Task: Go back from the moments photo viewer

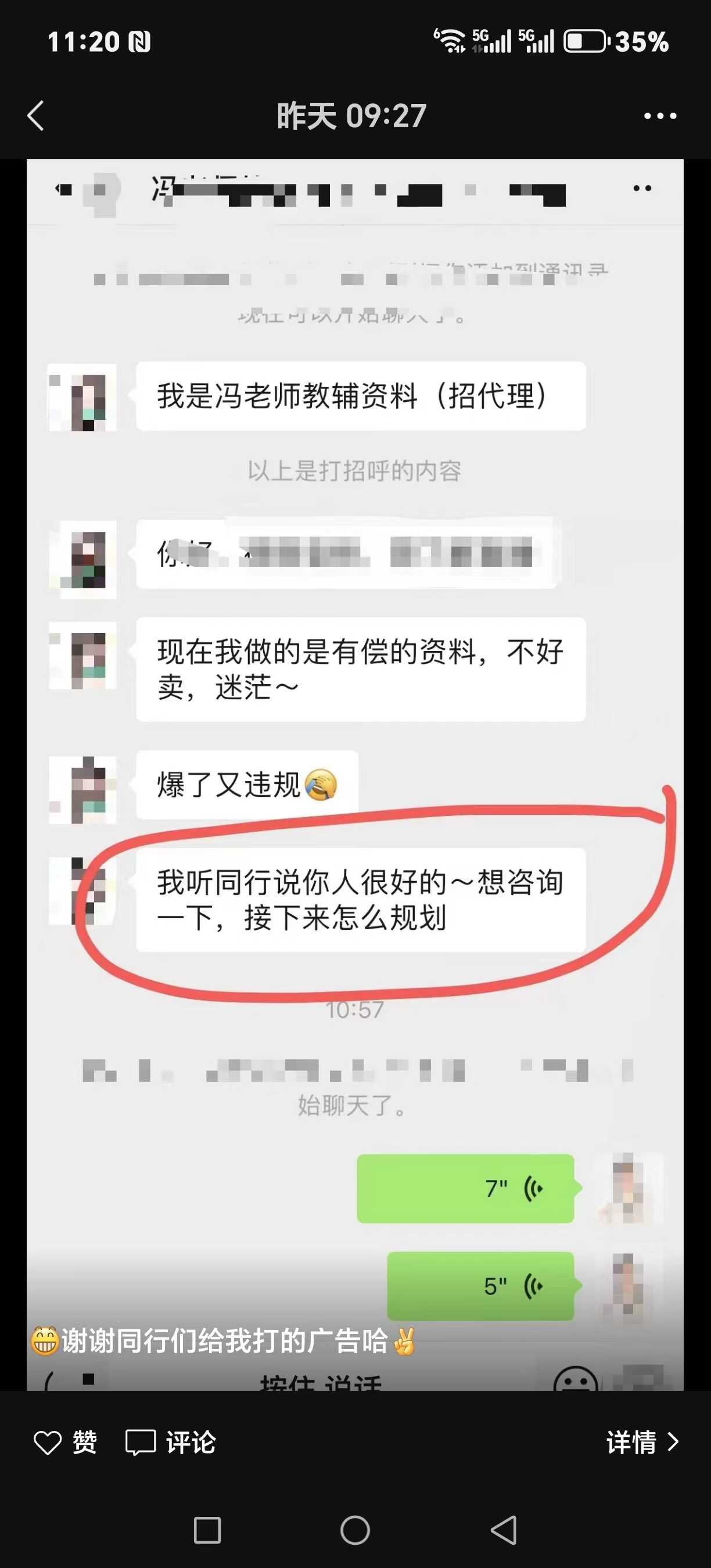Action: [36, 116]
